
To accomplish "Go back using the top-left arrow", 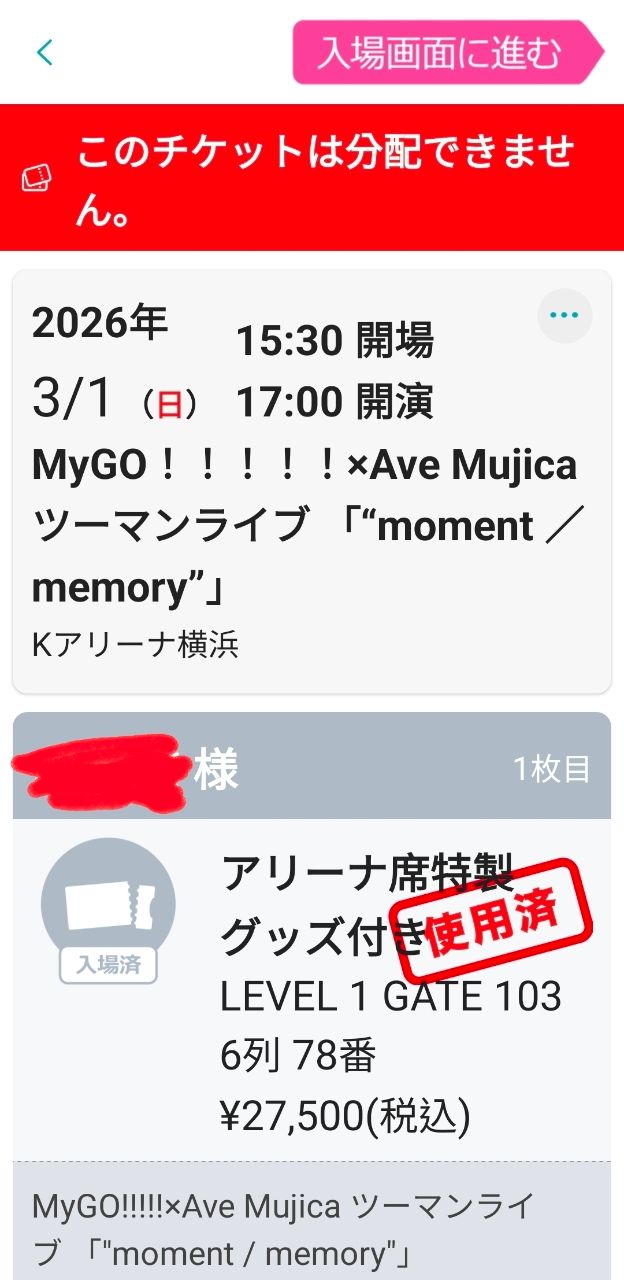I will pyautogui.click(x=44, y=52).
